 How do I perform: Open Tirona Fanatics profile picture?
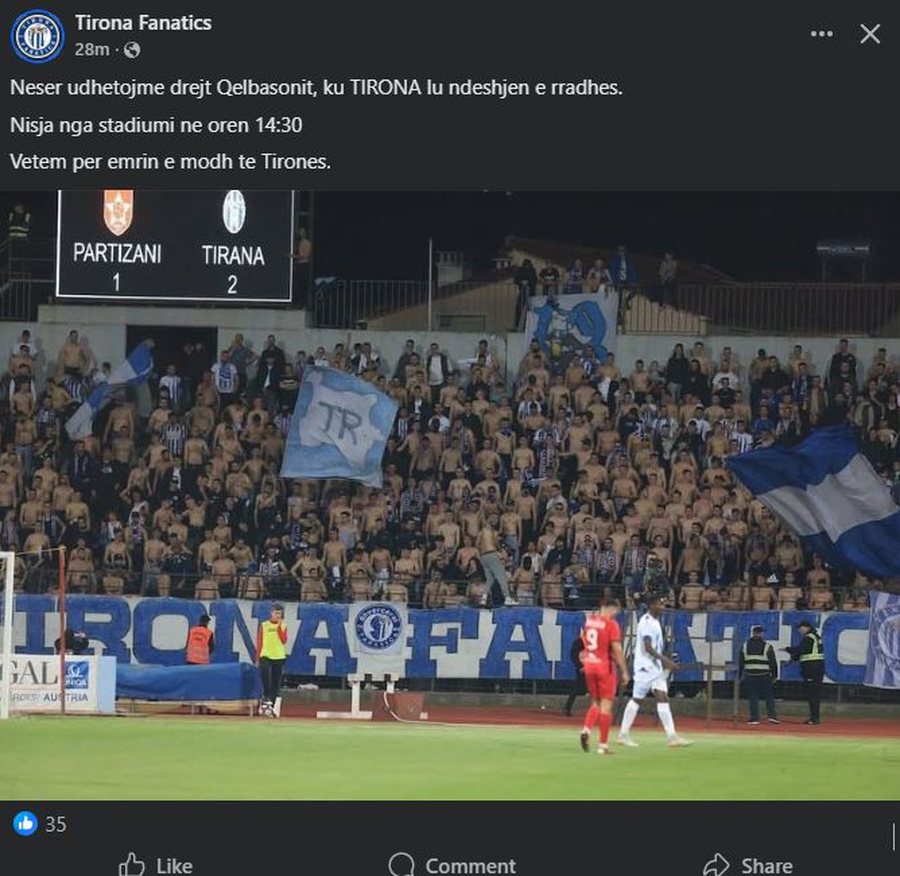pyautogui.click(x=37, y=36)
